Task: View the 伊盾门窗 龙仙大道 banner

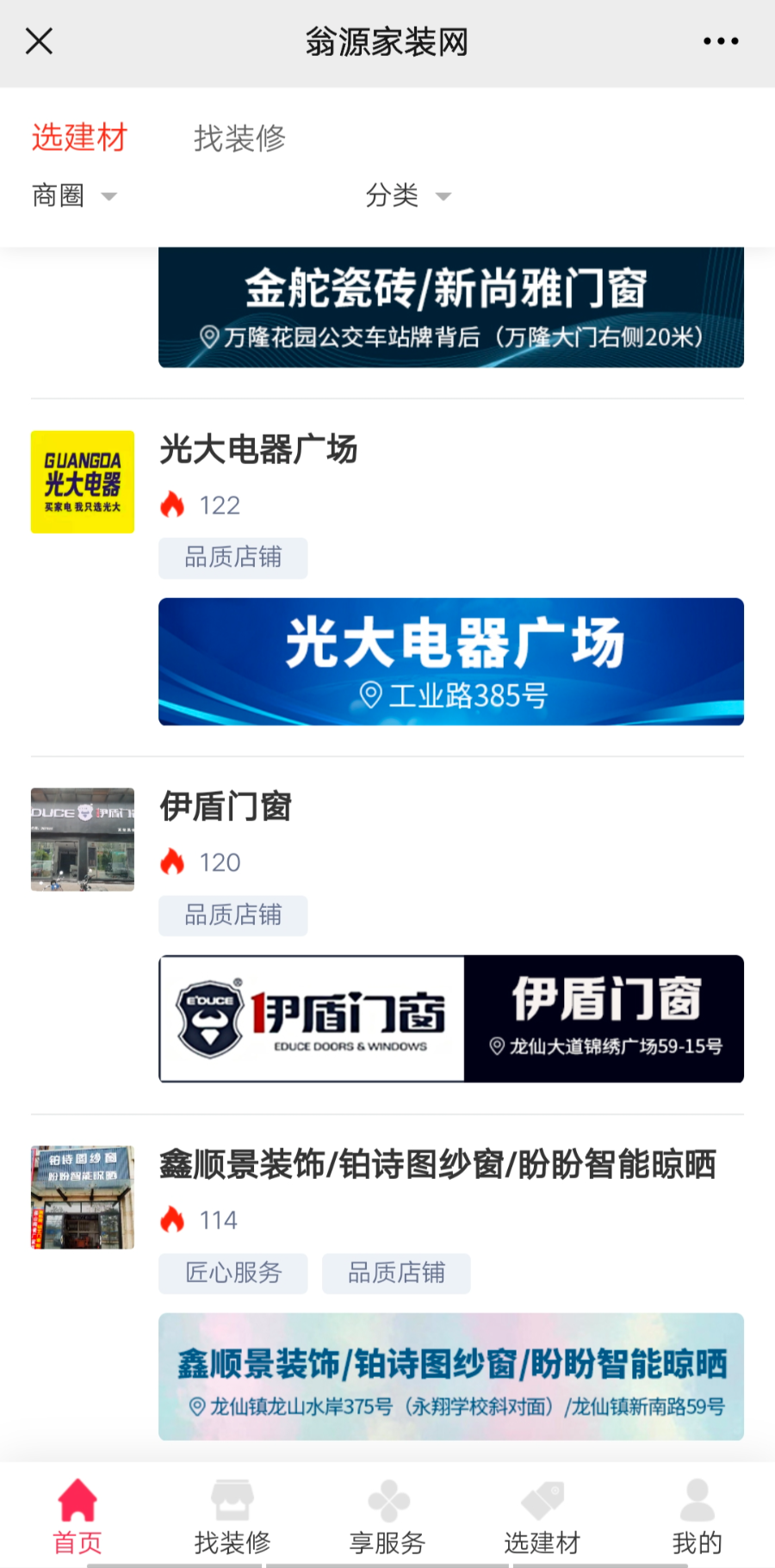Action: [450, 1018]
